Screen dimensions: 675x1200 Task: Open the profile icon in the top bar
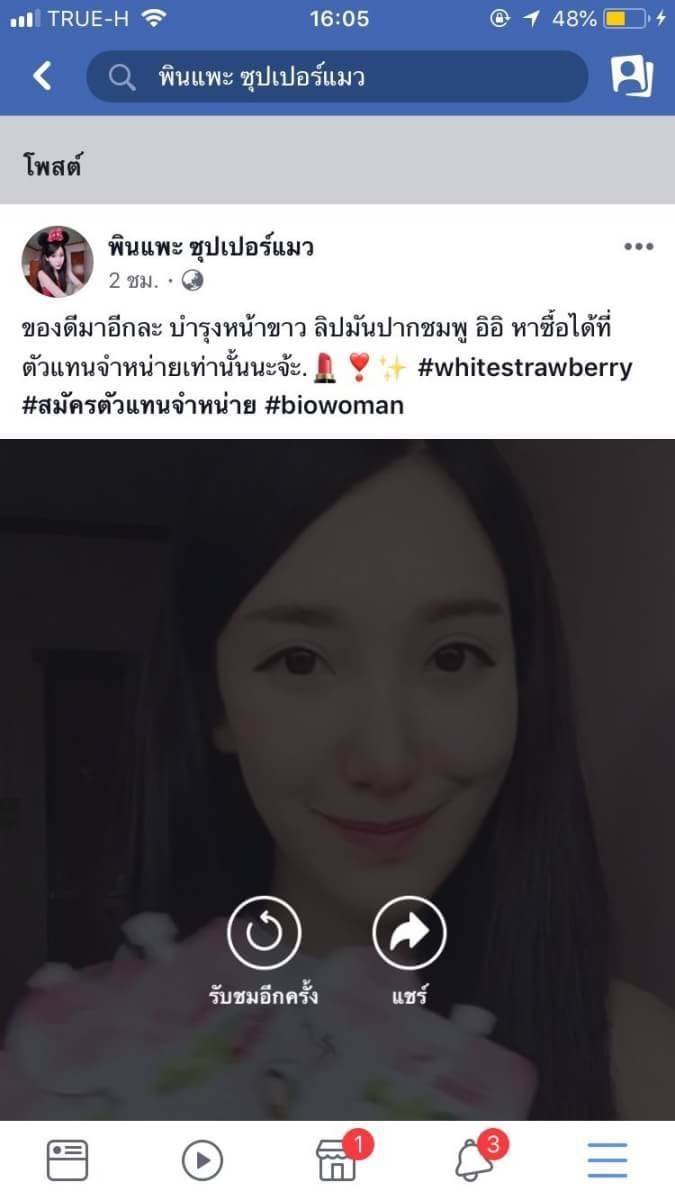(632, 76)
